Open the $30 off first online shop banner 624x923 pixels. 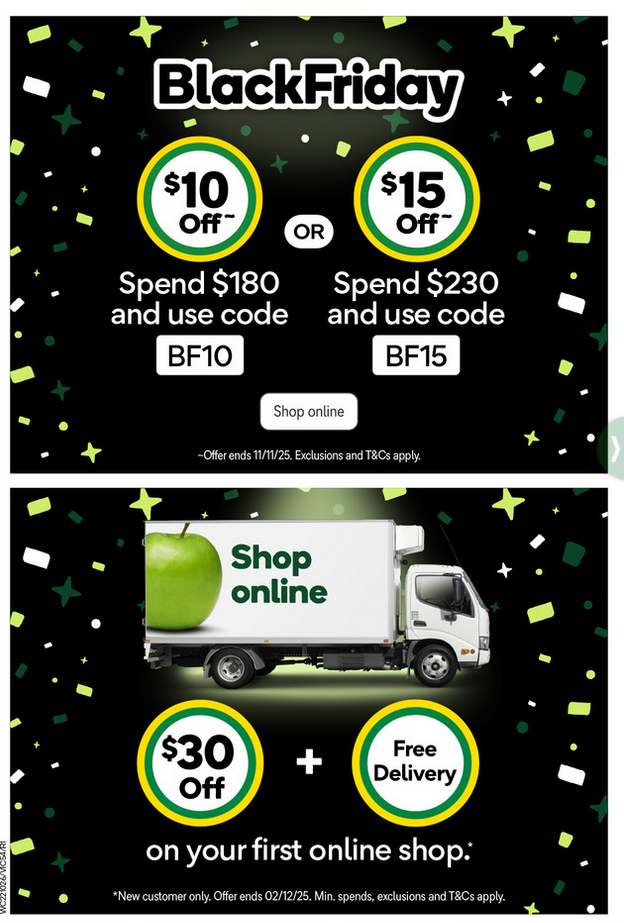click(308, 700)
